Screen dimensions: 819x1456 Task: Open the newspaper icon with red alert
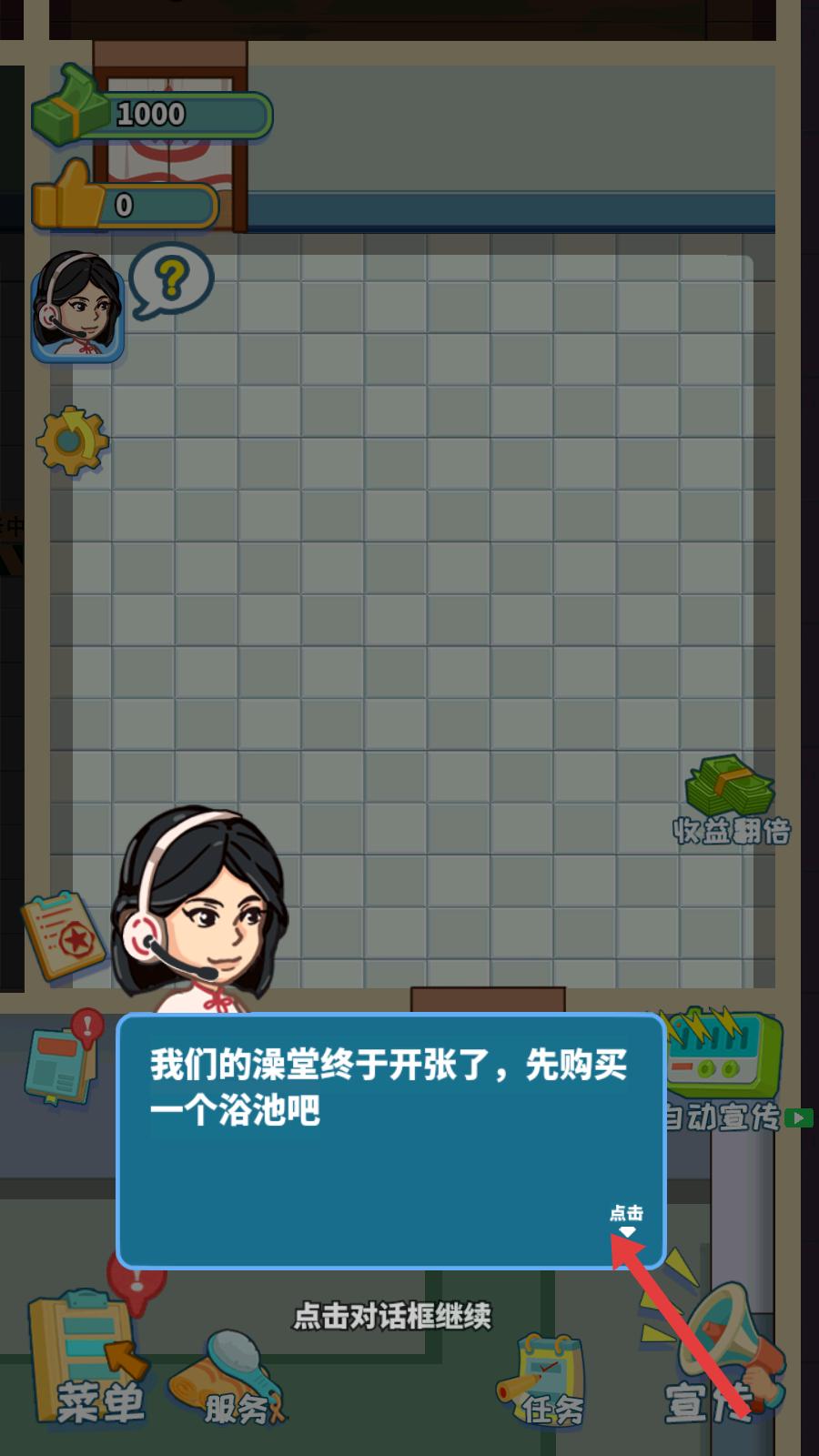64,1060
